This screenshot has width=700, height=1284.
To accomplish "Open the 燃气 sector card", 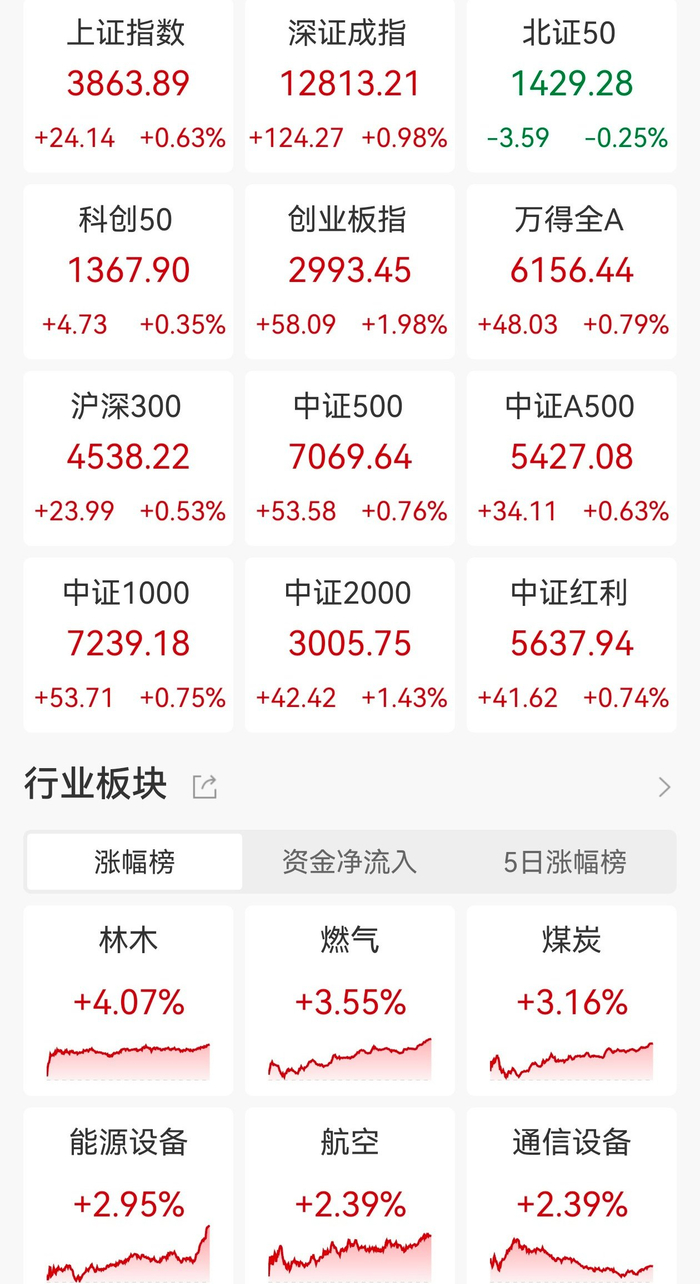I will tap(349, 1000).
